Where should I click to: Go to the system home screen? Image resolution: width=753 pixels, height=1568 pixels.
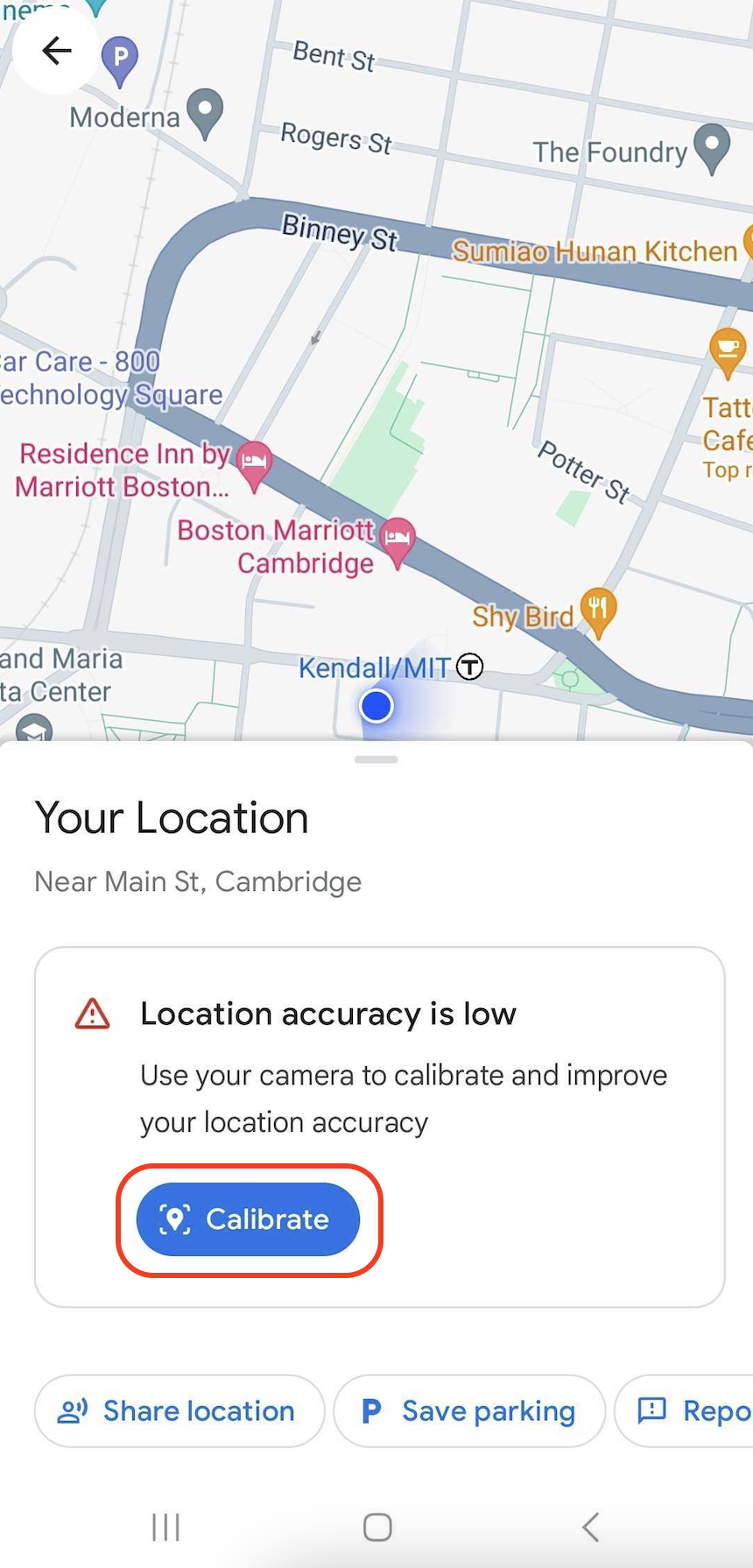[x=376, y=1527]
